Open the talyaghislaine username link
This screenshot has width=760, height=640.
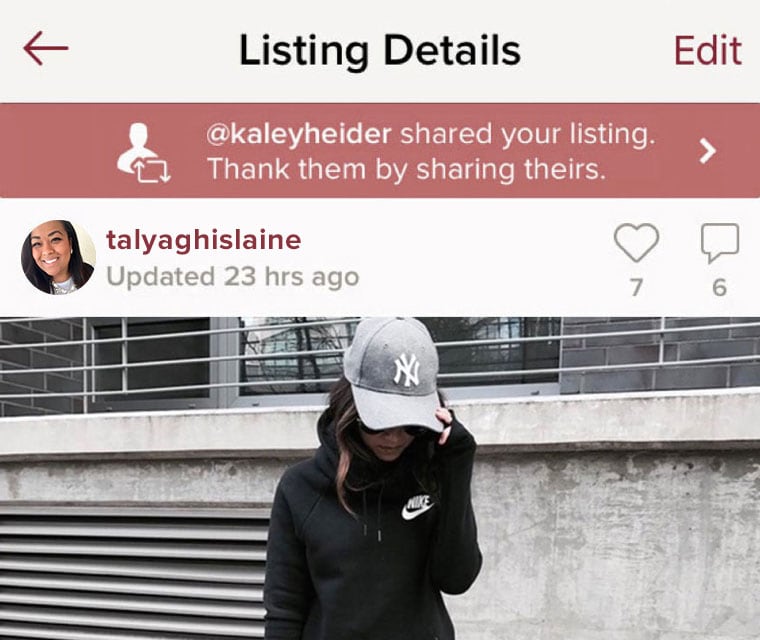click(203, 240)
